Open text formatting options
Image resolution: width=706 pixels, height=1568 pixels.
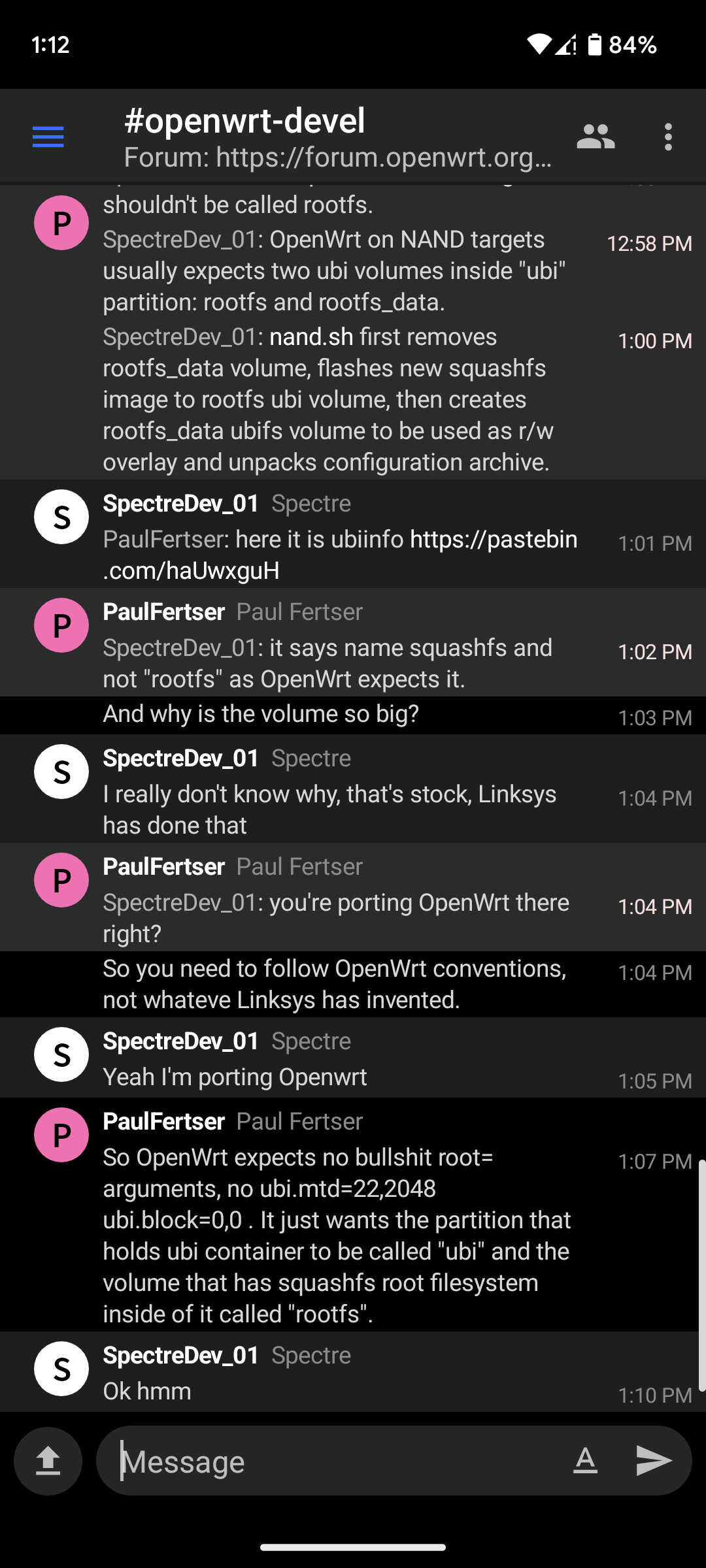click(x=585, y=1461)
